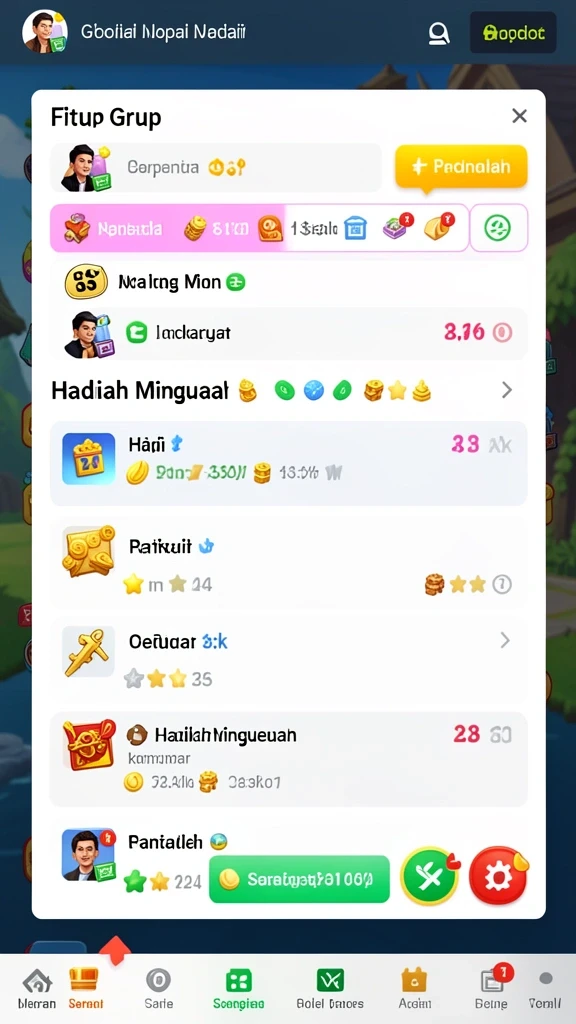Open the red gear settings button
Viewport: 576px width, 1024px height.
pos(498,876)
